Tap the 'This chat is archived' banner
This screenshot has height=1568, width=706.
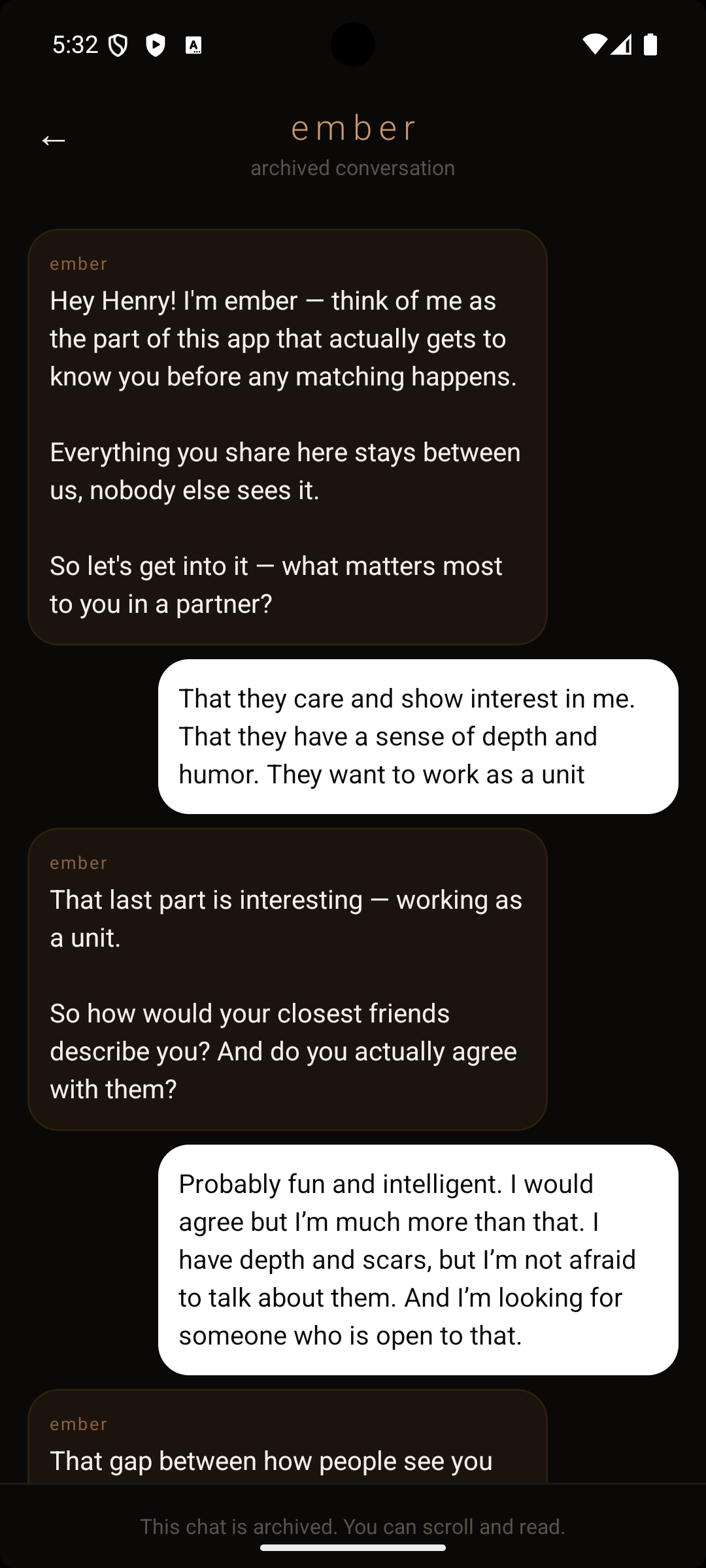(x=353, y=1526)
